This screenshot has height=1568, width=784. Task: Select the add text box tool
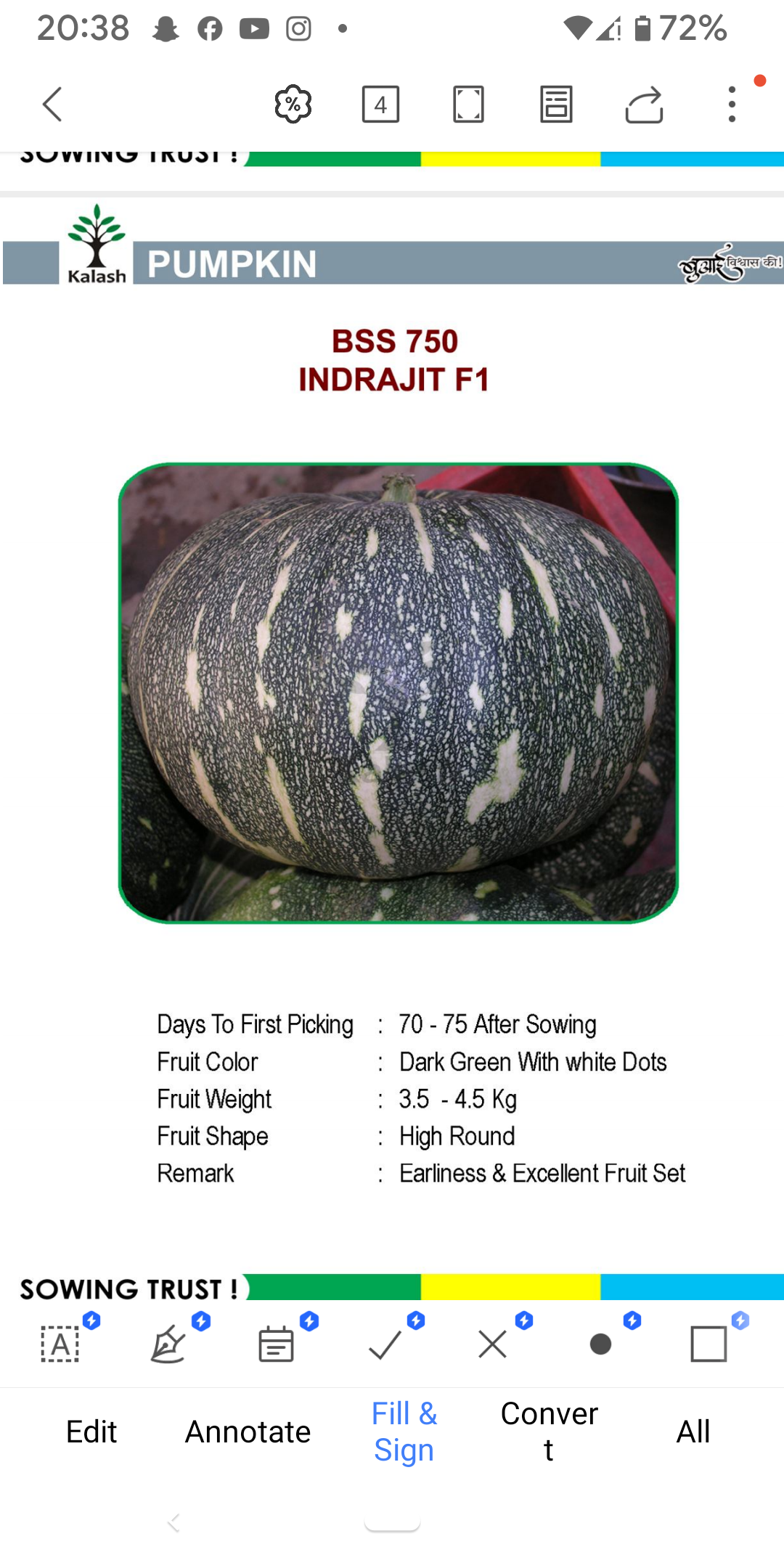pos(60,1344)
